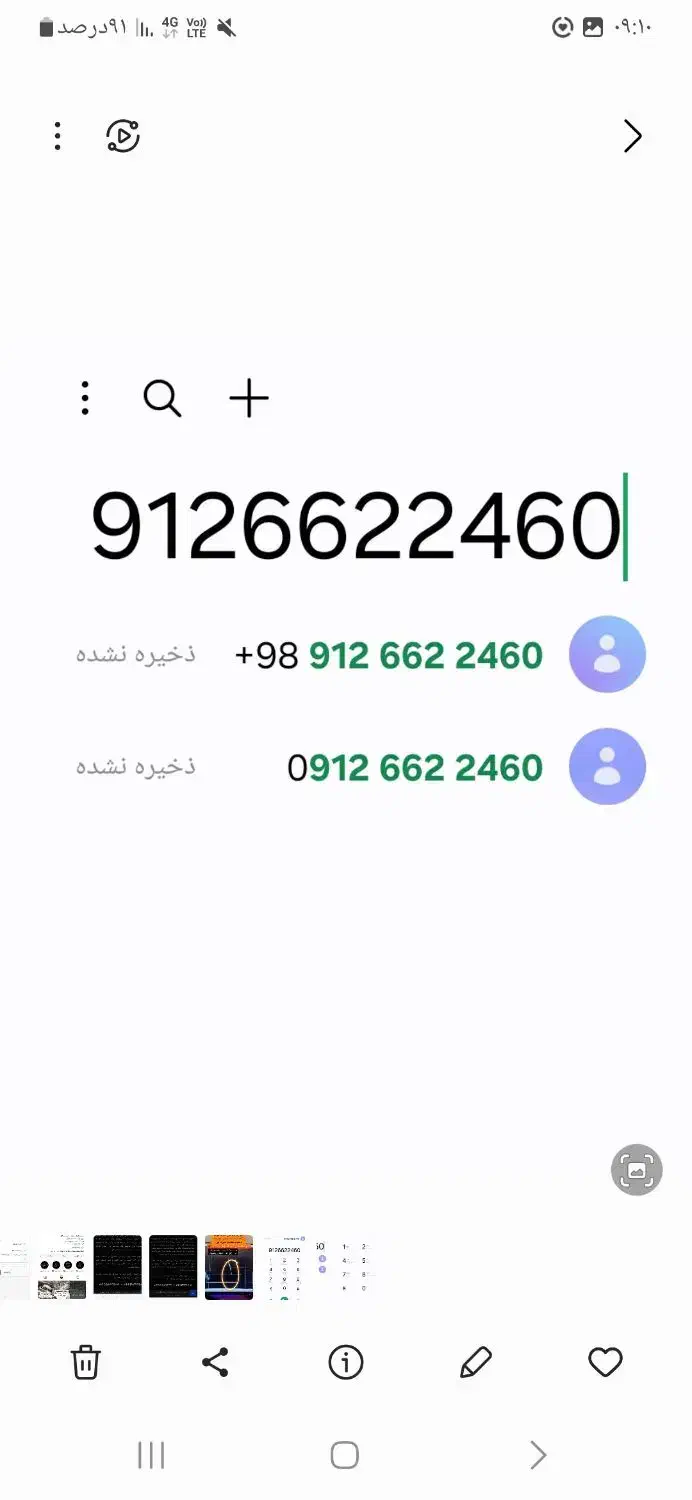Image resolution: width=692 pixels, height=1500 pixels.
Task: Share this picture
Action: pos(215,1362)
